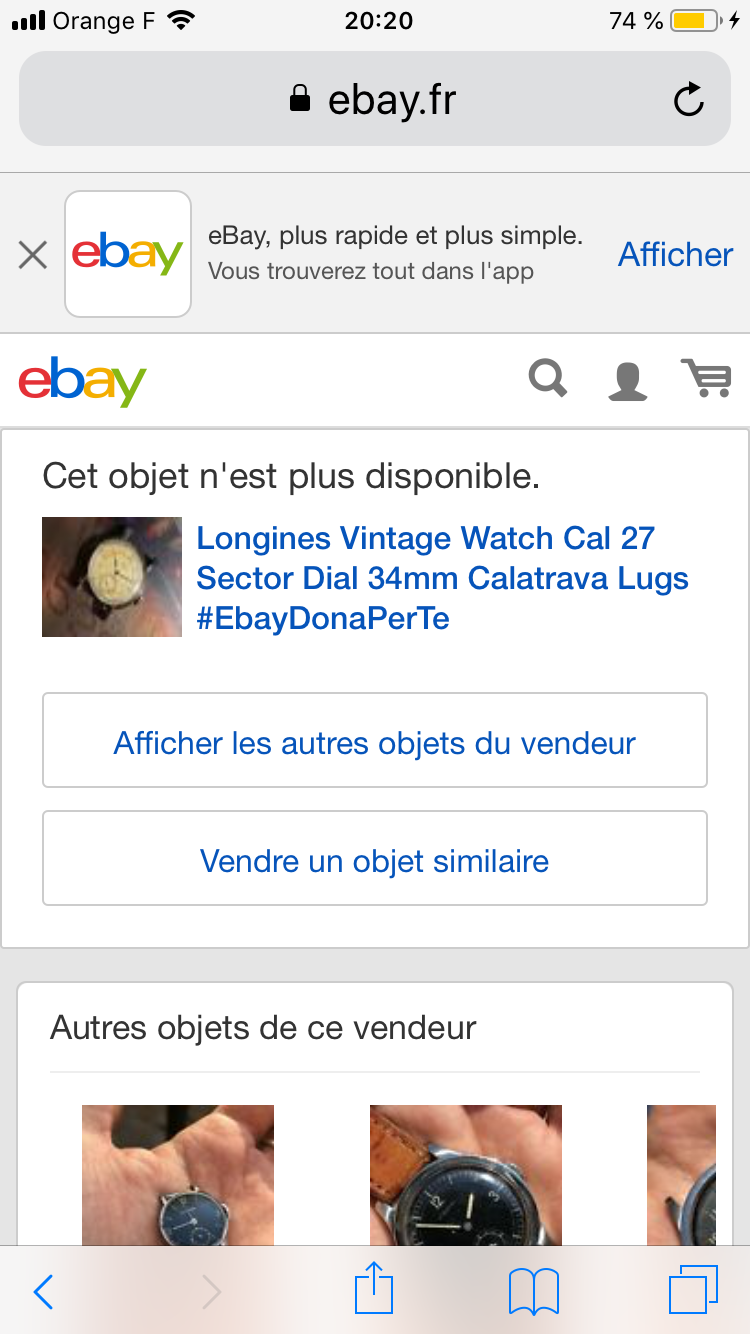Open the first blue-dial watch item
The image size is (750, 1334).
coord(178,1175)
